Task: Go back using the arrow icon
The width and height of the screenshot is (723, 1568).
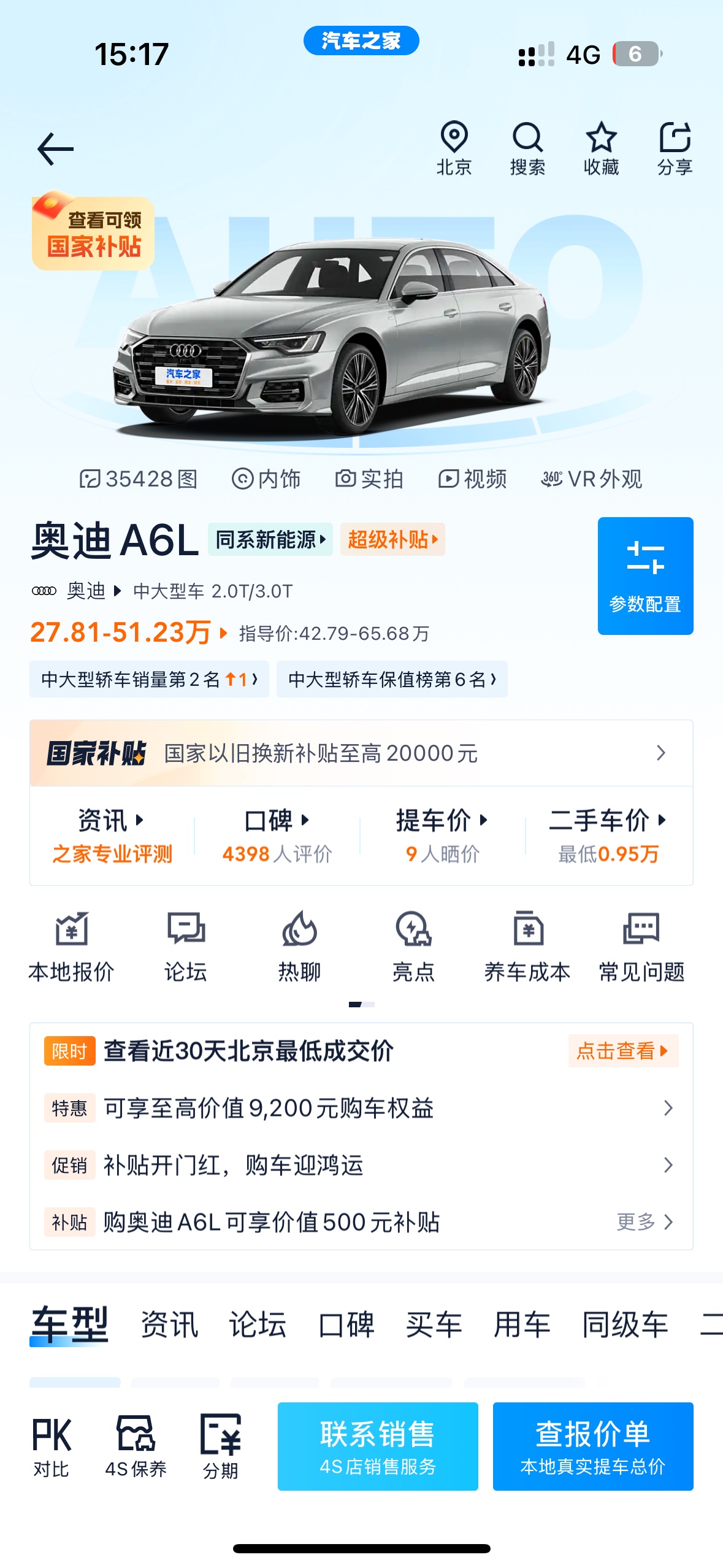Action: click(x=55, y=149)
